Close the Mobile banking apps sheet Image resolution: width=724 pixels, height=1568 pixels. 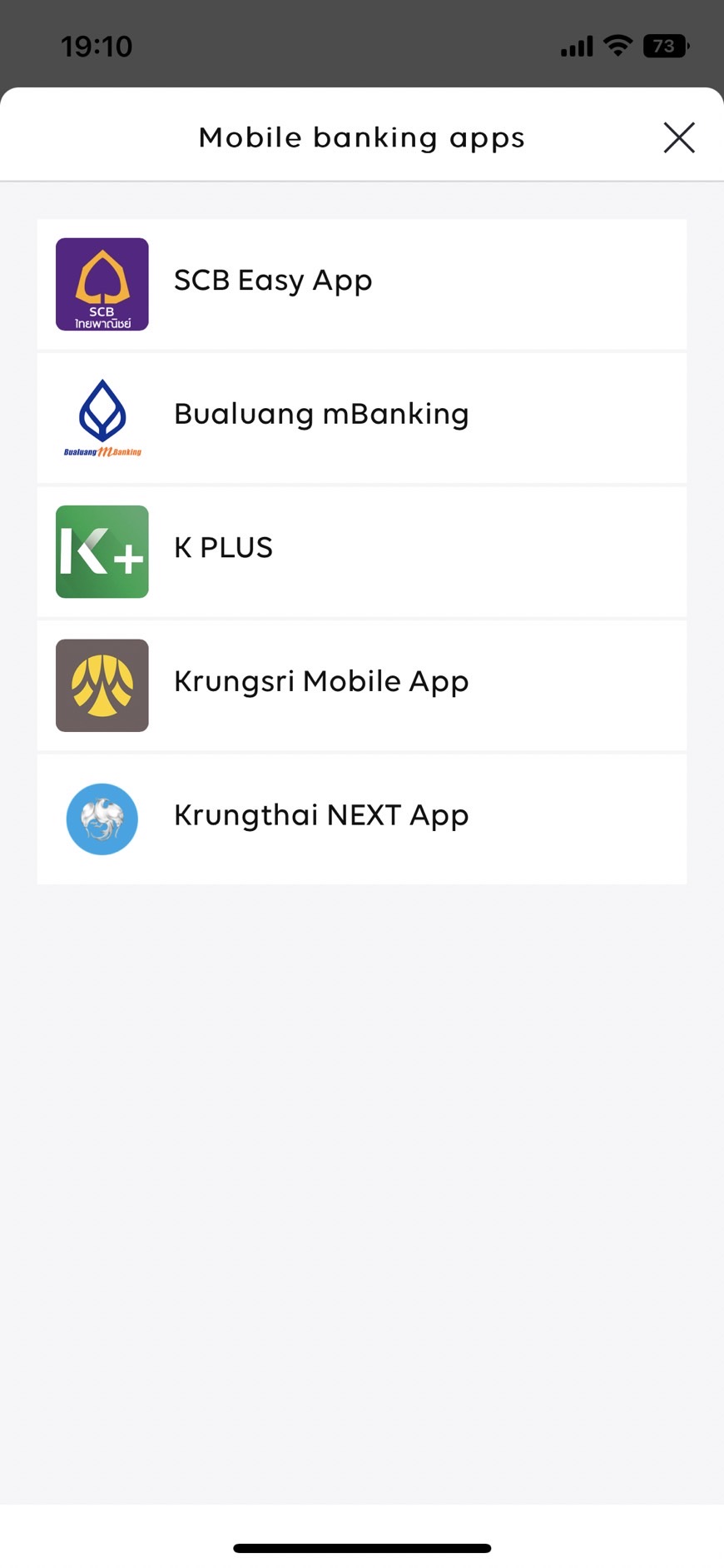pyautogui.click(x=679, y=137)
